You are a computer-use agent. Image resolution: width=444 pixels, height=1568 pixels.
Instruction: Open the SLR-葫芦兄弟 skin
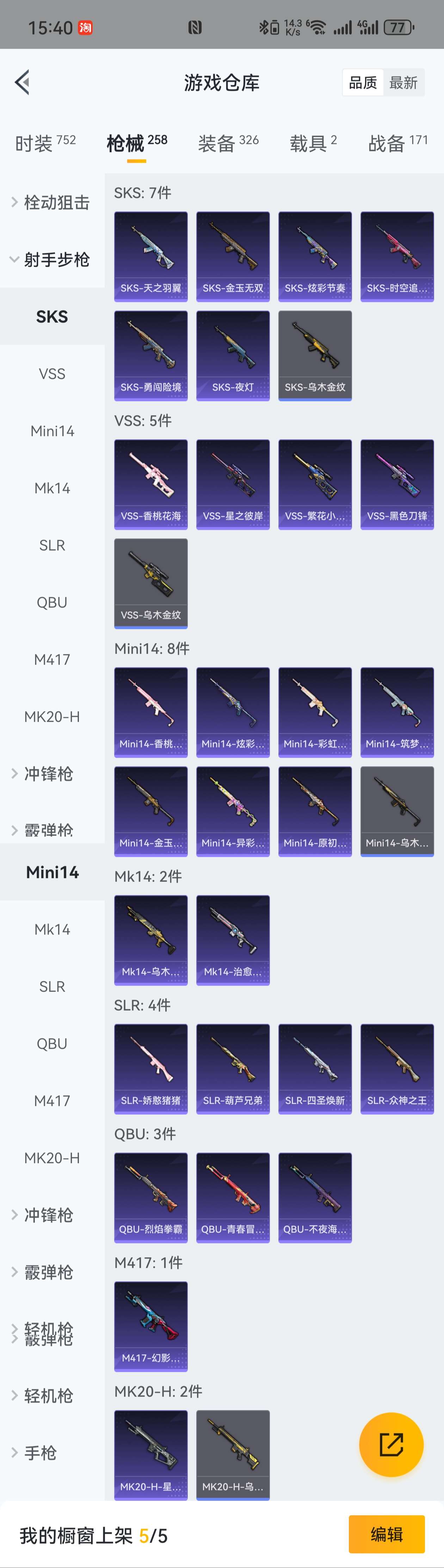(x=233, y=1069)
